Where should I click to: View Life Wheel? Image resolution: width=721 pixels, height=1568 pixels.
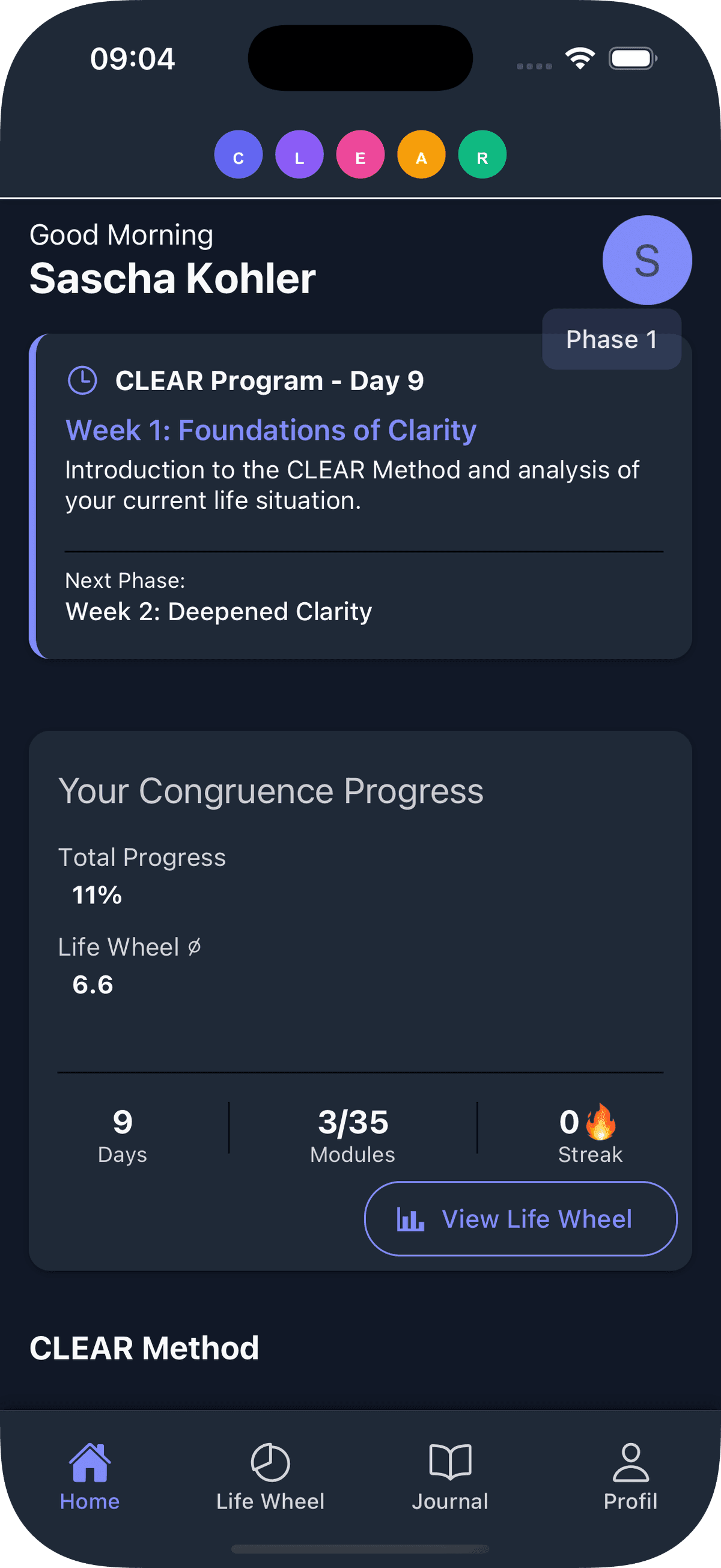point(521,1219)
